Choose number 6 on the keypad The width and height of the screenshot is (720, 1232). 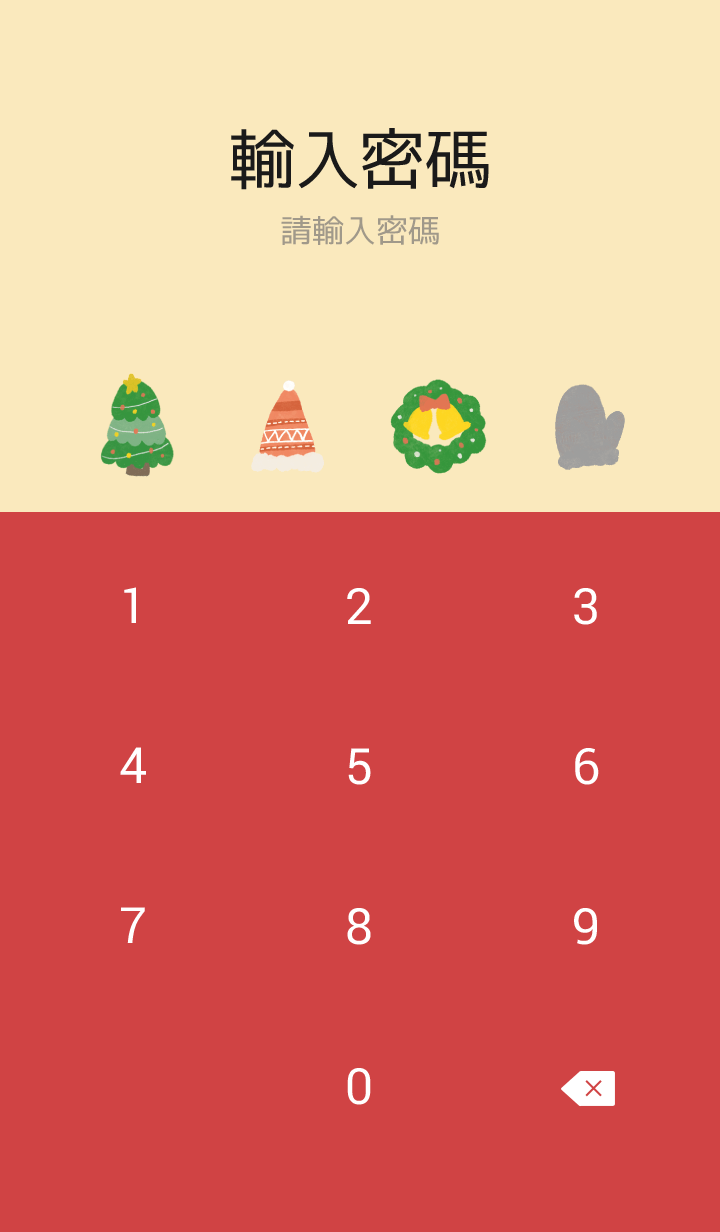tap(586, 767)
